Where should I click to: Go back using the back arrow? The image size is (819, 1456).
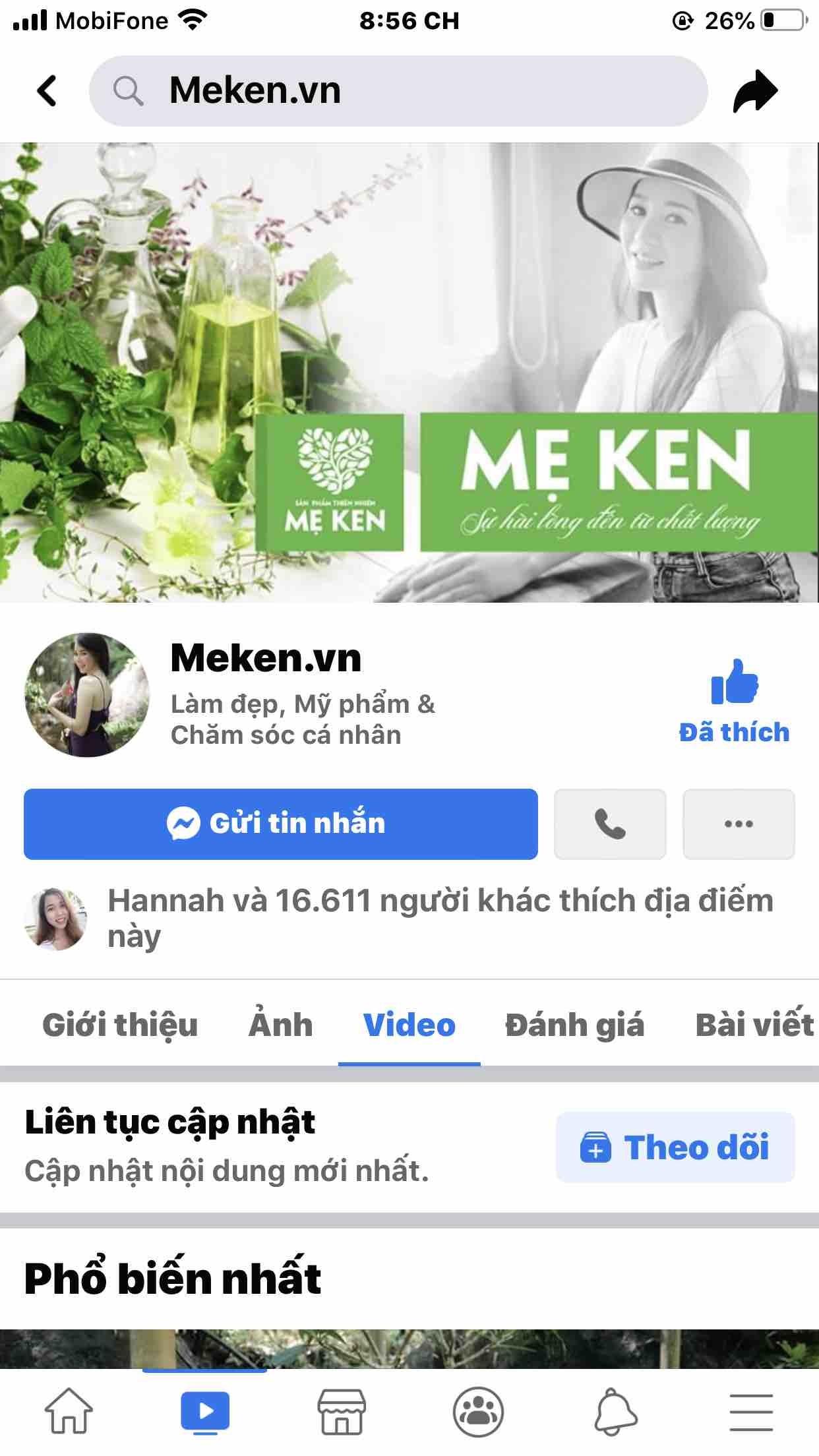pos(46,91)
